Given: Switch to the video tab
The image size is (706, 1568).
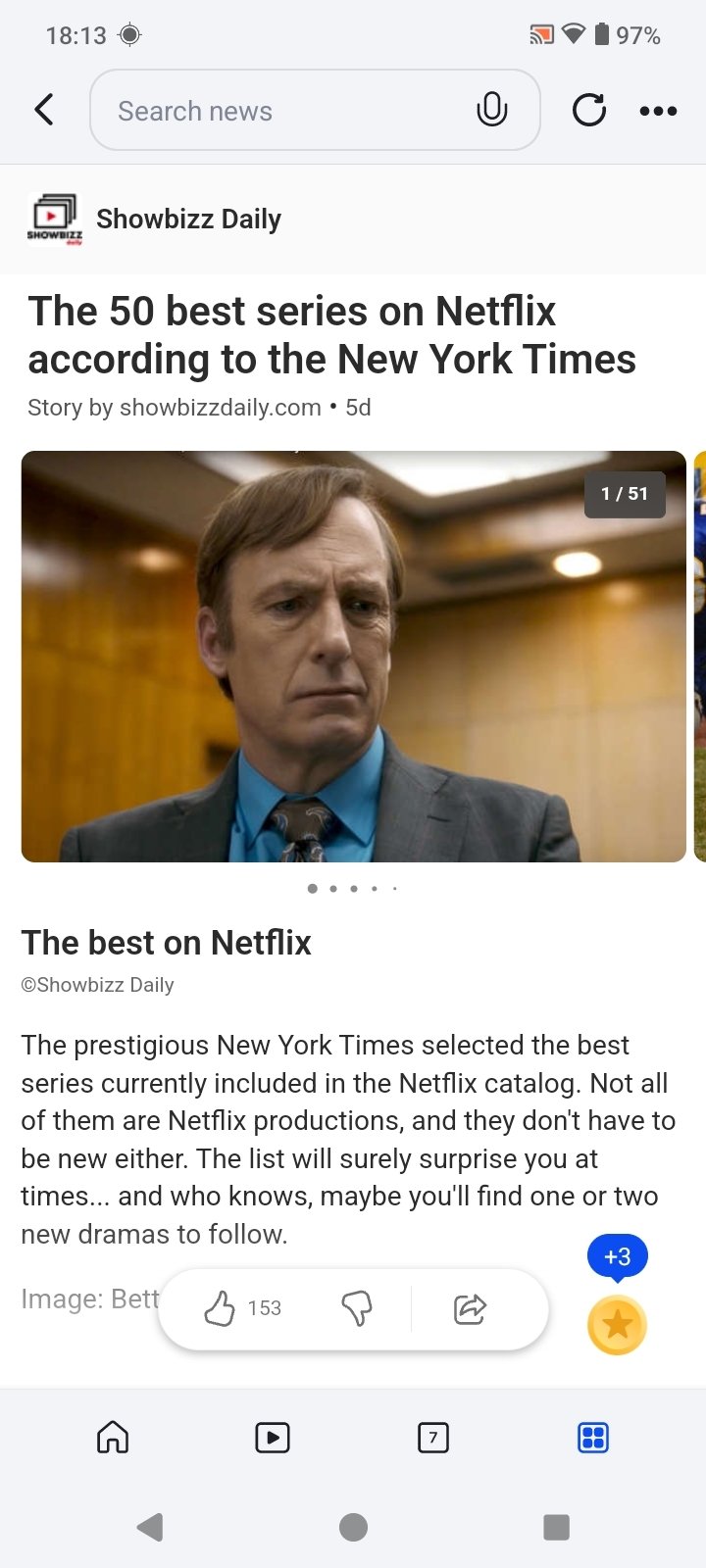Looking at the screenshot, I should (272, 1437).
